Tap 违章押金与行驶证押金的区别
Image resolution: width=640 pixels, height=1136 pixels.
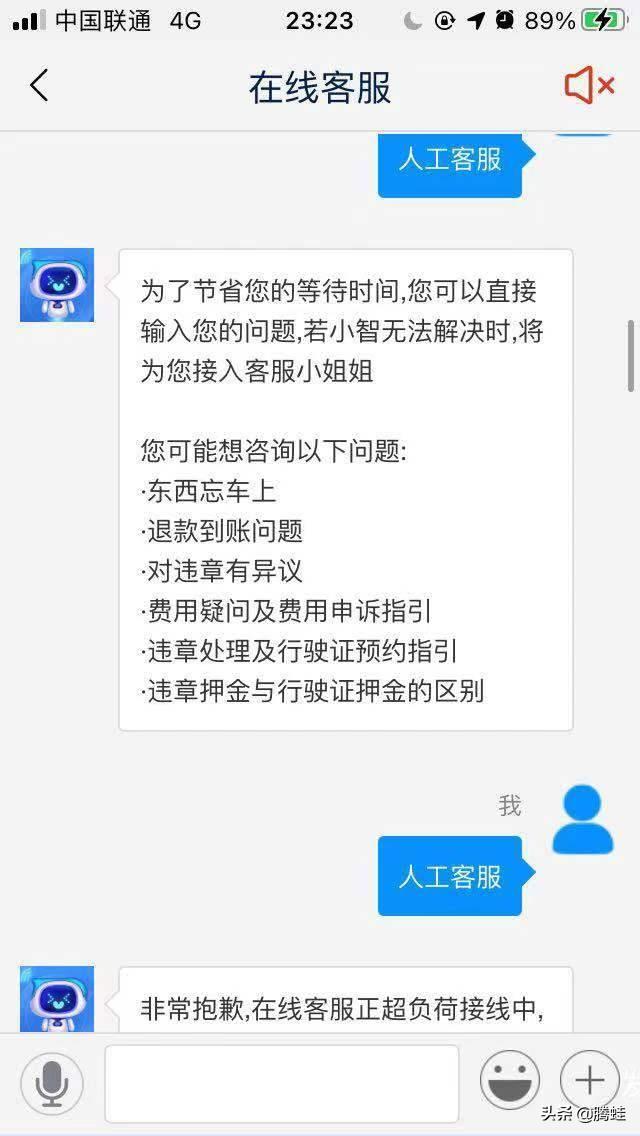(x=314, y=691)
